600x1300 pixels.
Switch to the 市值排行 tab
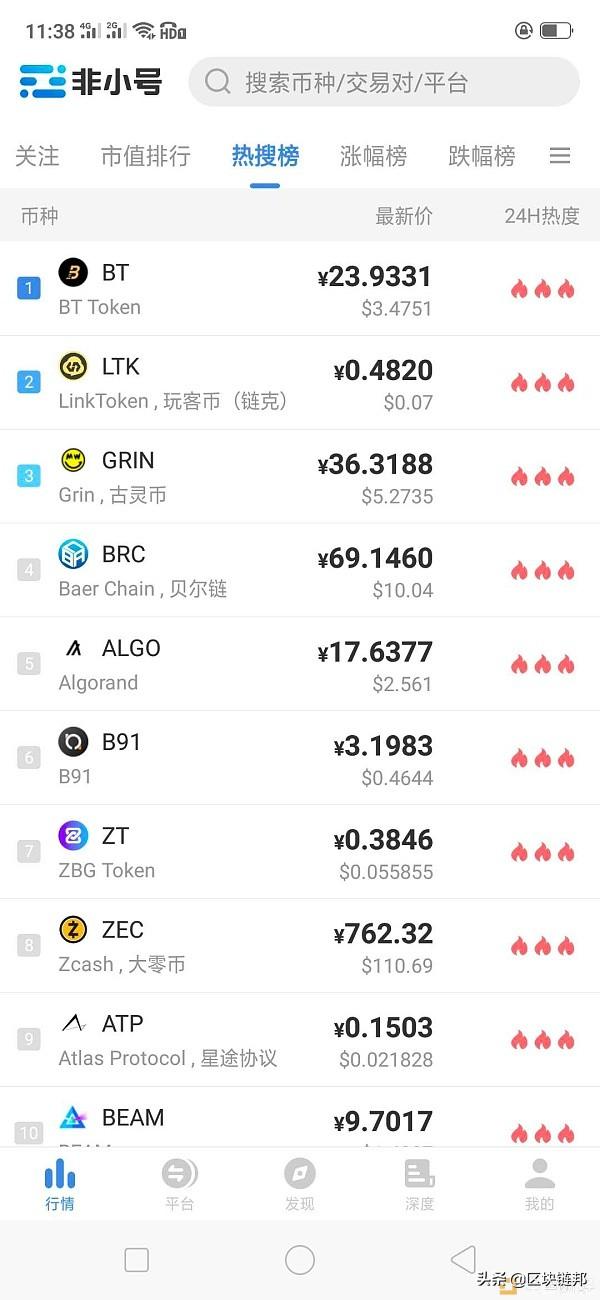[145, 156]
